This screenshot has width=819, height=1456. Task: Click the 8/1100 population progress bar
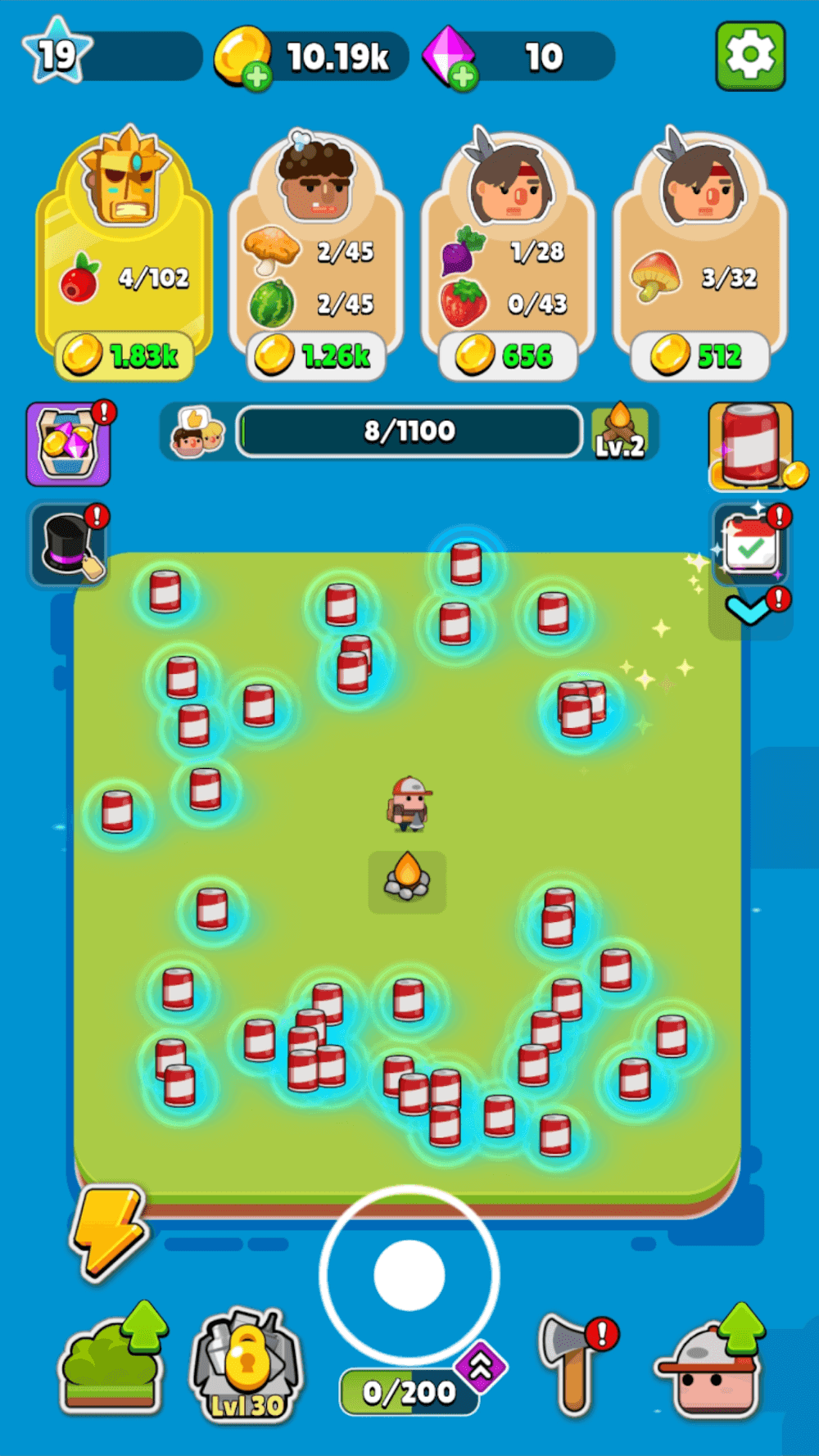coord(409,432)
